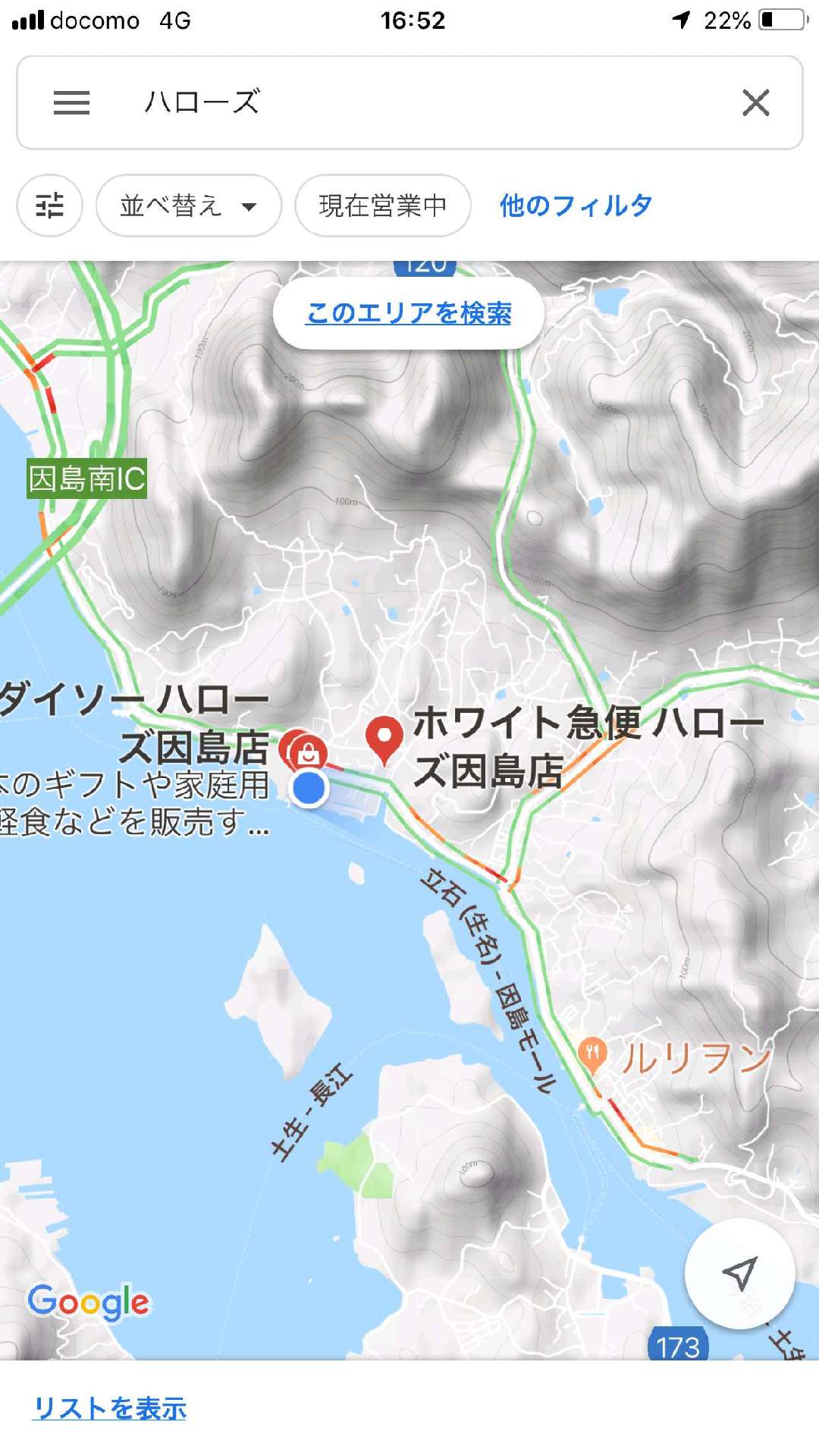Screen dimensions: 819x1456
Task: Show results with リストを表示
Action: coord(110,1408)
